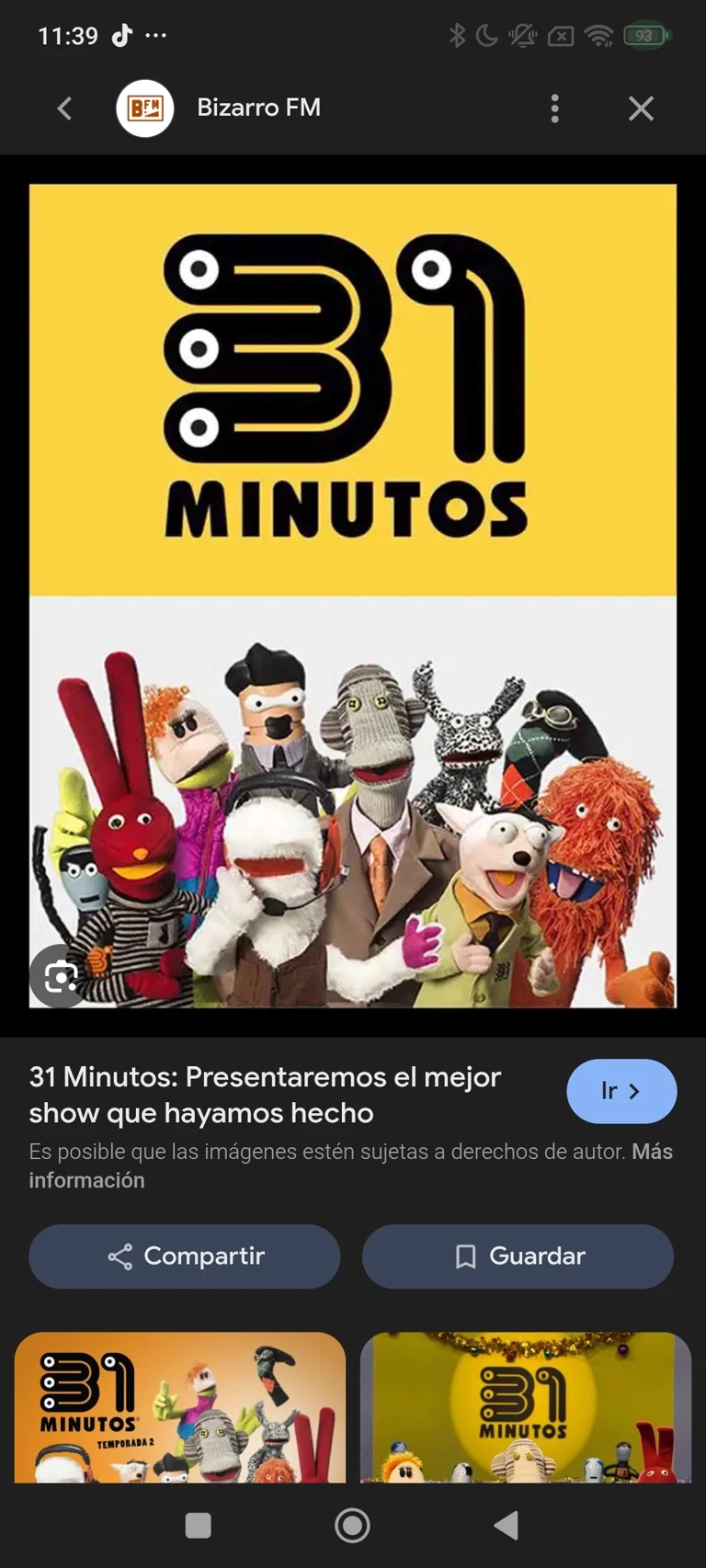706x1568 pixels.
Task: Save the image with Guardar
Action: tap(518, 1256)
